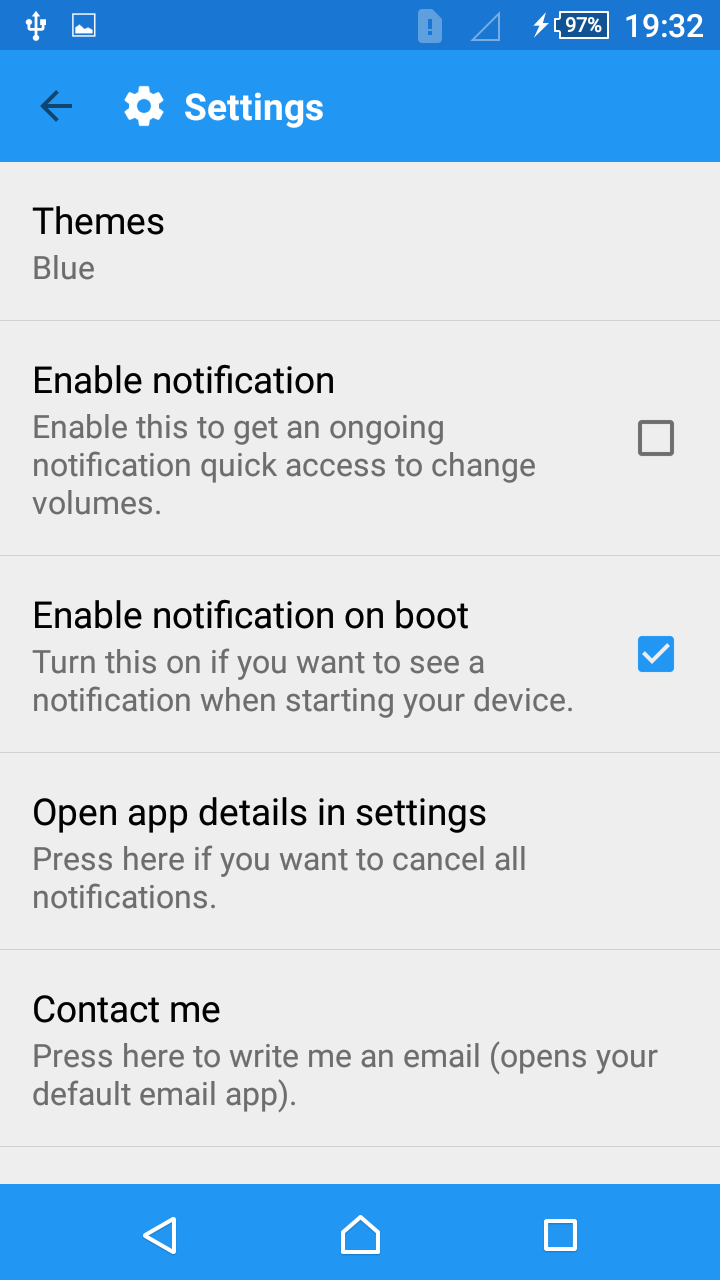Open the screenshot notification icon in status bar
The image size is (720, 1280).
point(84,25)
